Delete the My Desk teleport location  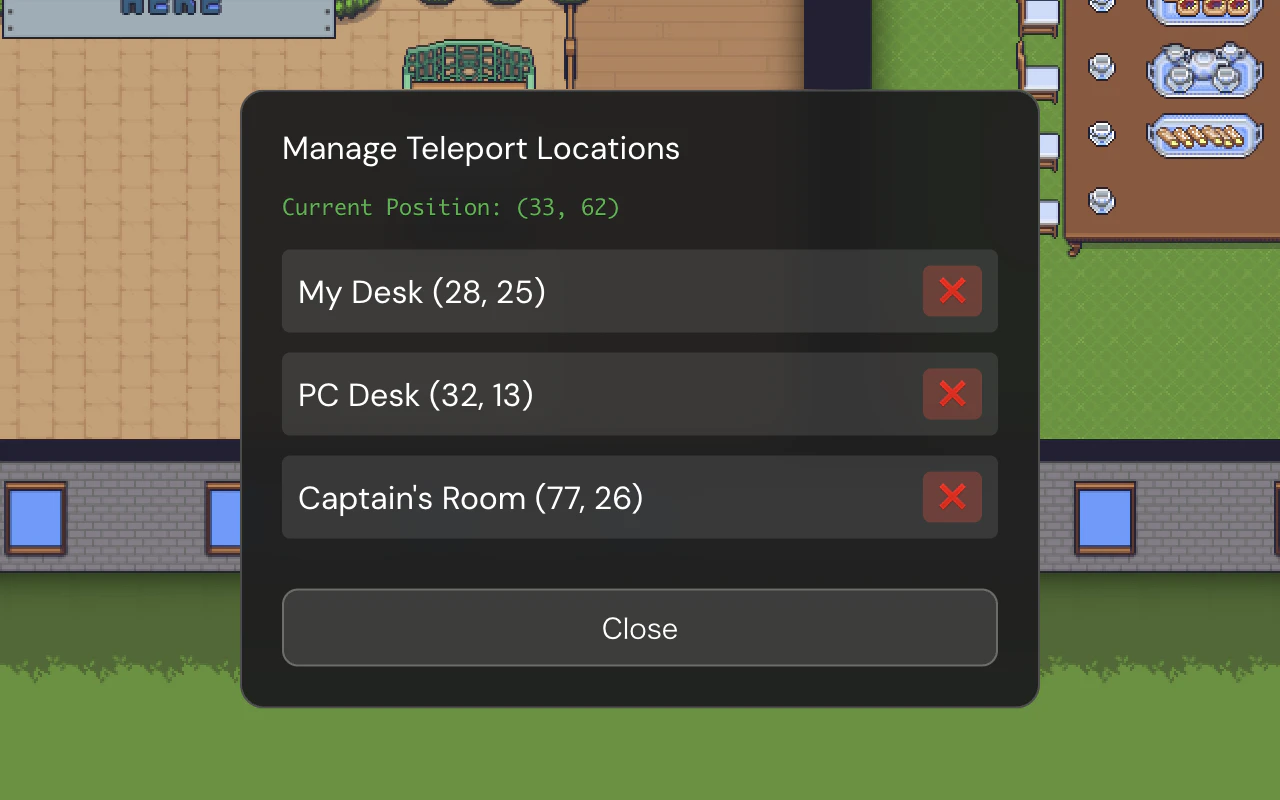[952, 291]
